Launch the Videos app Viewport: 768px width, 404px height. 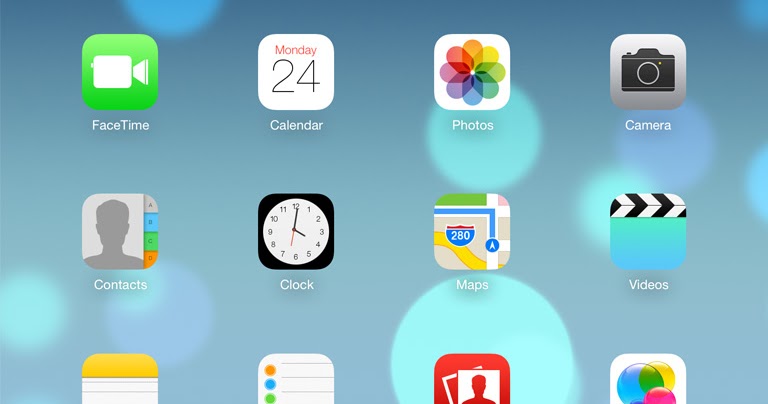(x=648, y=231)
